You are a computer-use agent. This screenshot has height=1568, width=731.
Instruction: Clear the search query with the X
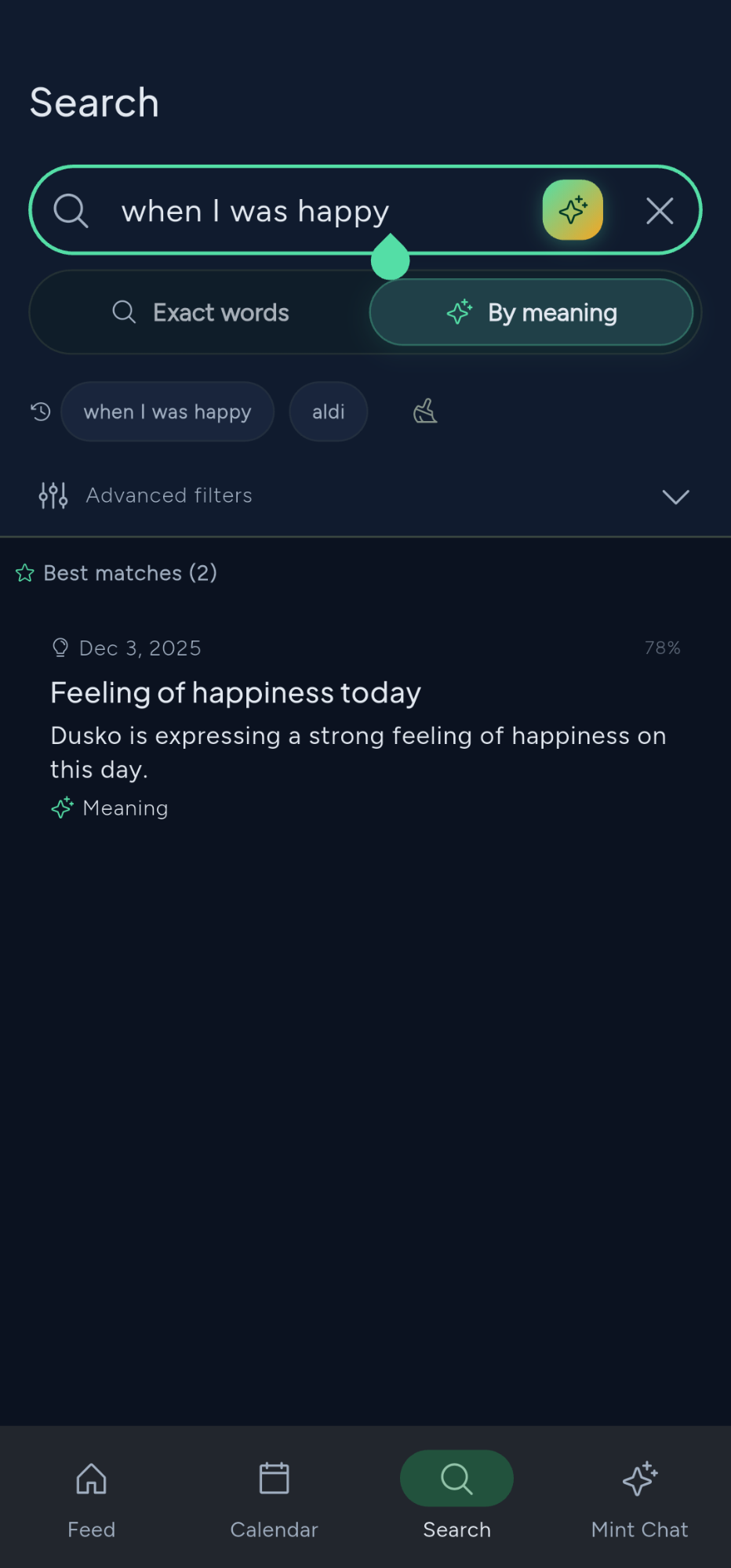point(660,211)
